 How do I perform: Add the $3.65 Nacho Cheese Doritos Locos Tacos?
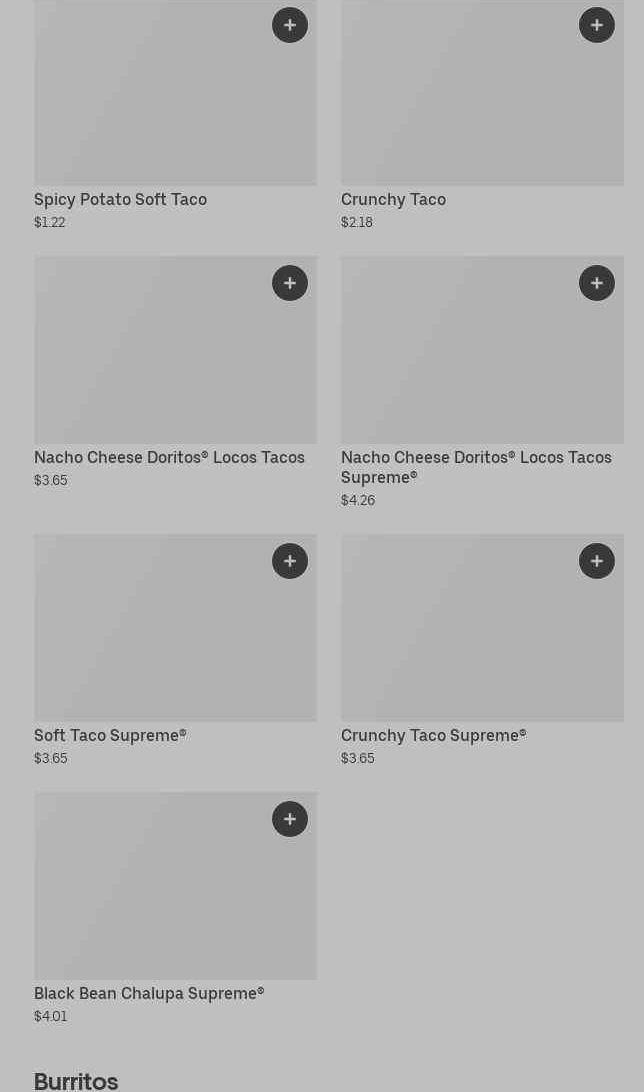click(290, 283)
